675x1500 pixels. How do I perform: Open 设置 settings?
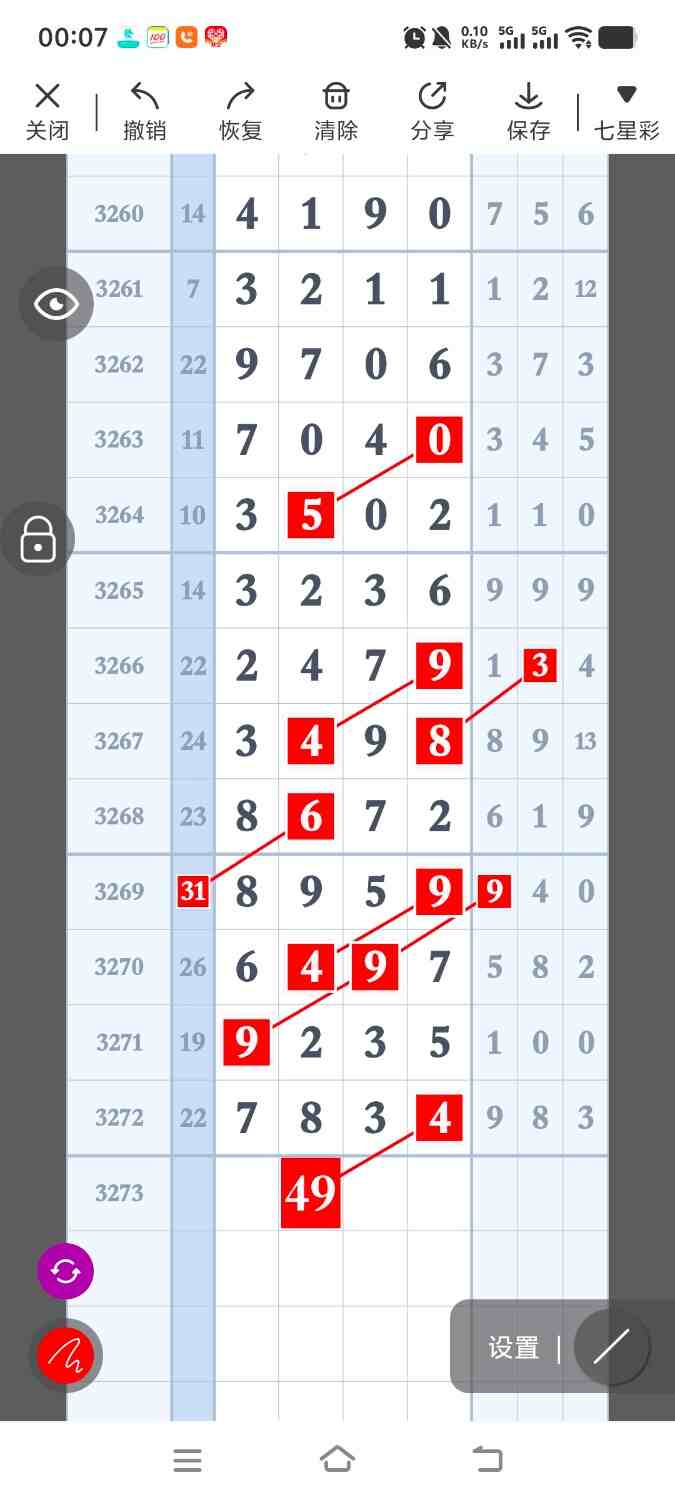coord(514,1347)
